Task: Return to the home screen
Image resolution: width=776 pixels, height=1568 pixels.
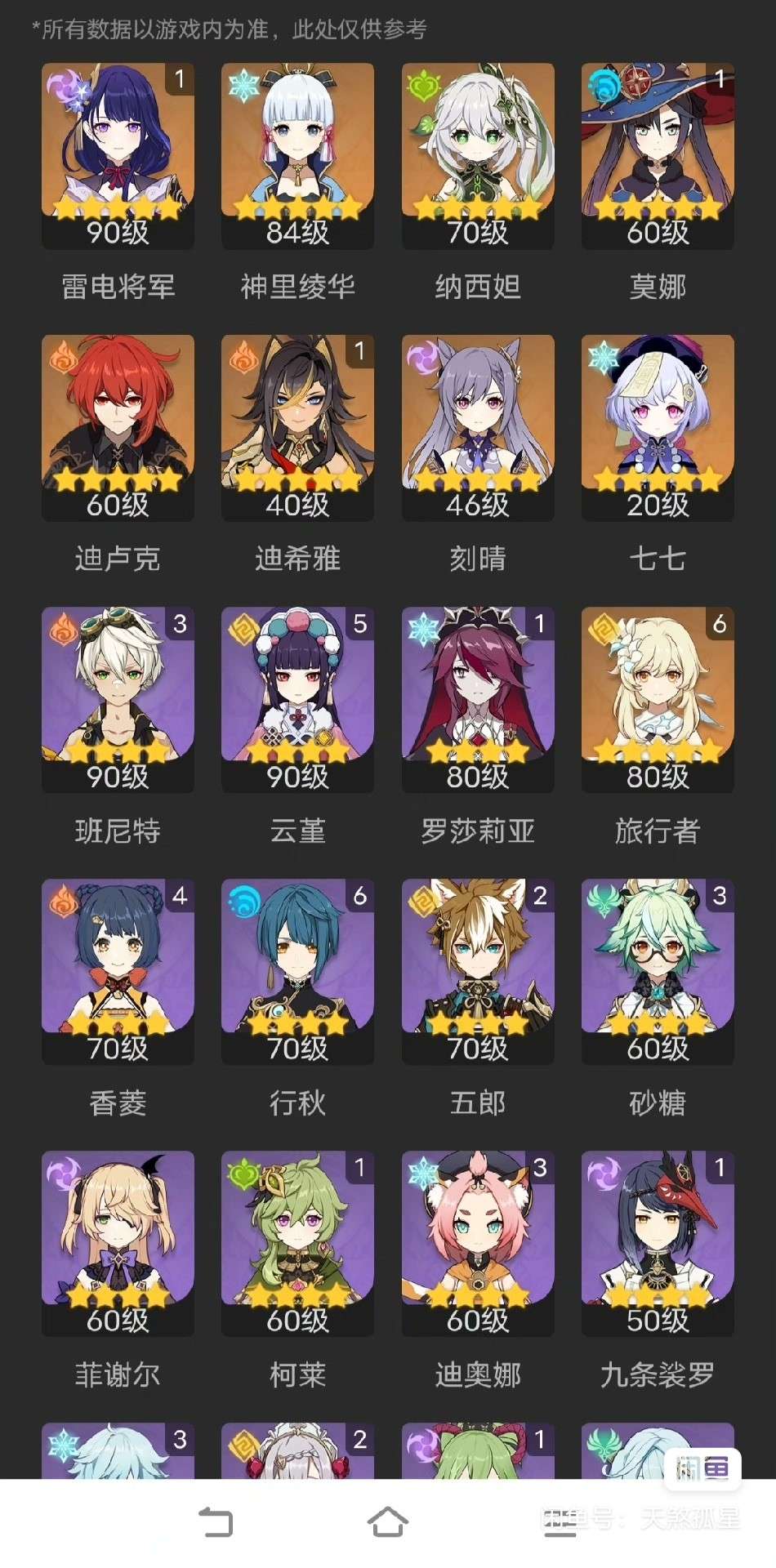Action: [387, 1522]
